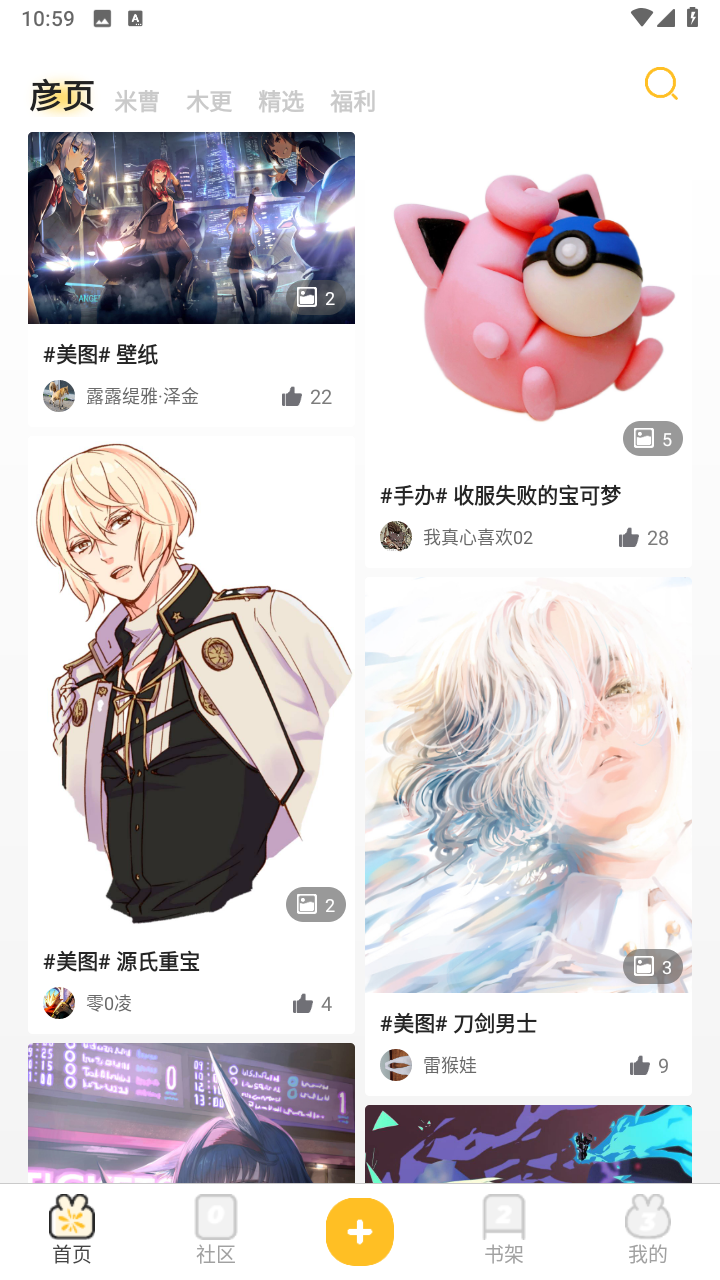Select the 首页 bottom tab
This screenshot has height=1280, width=720.
coord(72,1231)
